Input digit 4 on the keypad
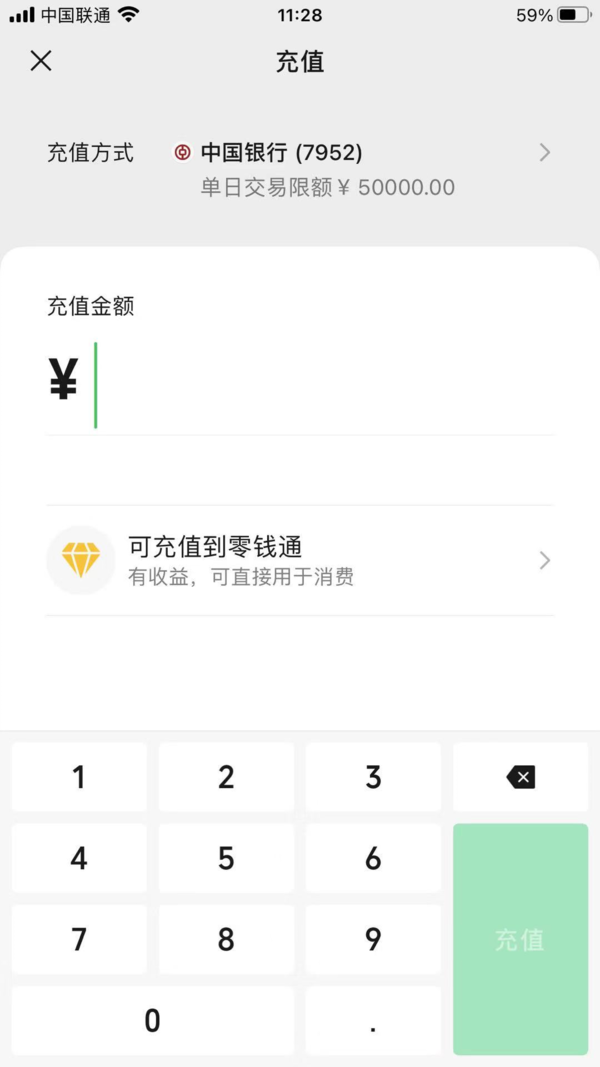This screenshot has height=1067, width=600. (x=79, y=858)
